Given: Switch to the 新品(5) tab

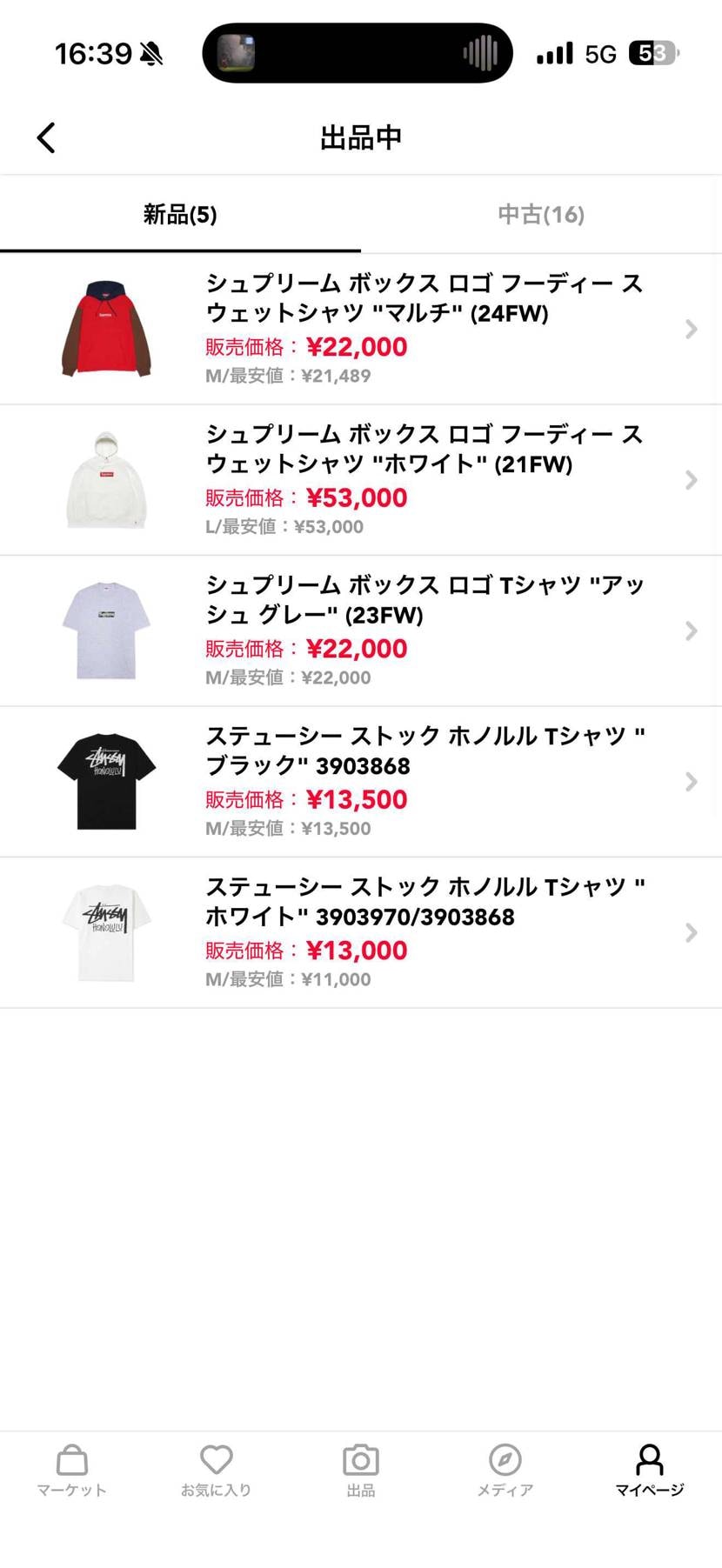Looking at the screenshot, I should tap(180, 215).
